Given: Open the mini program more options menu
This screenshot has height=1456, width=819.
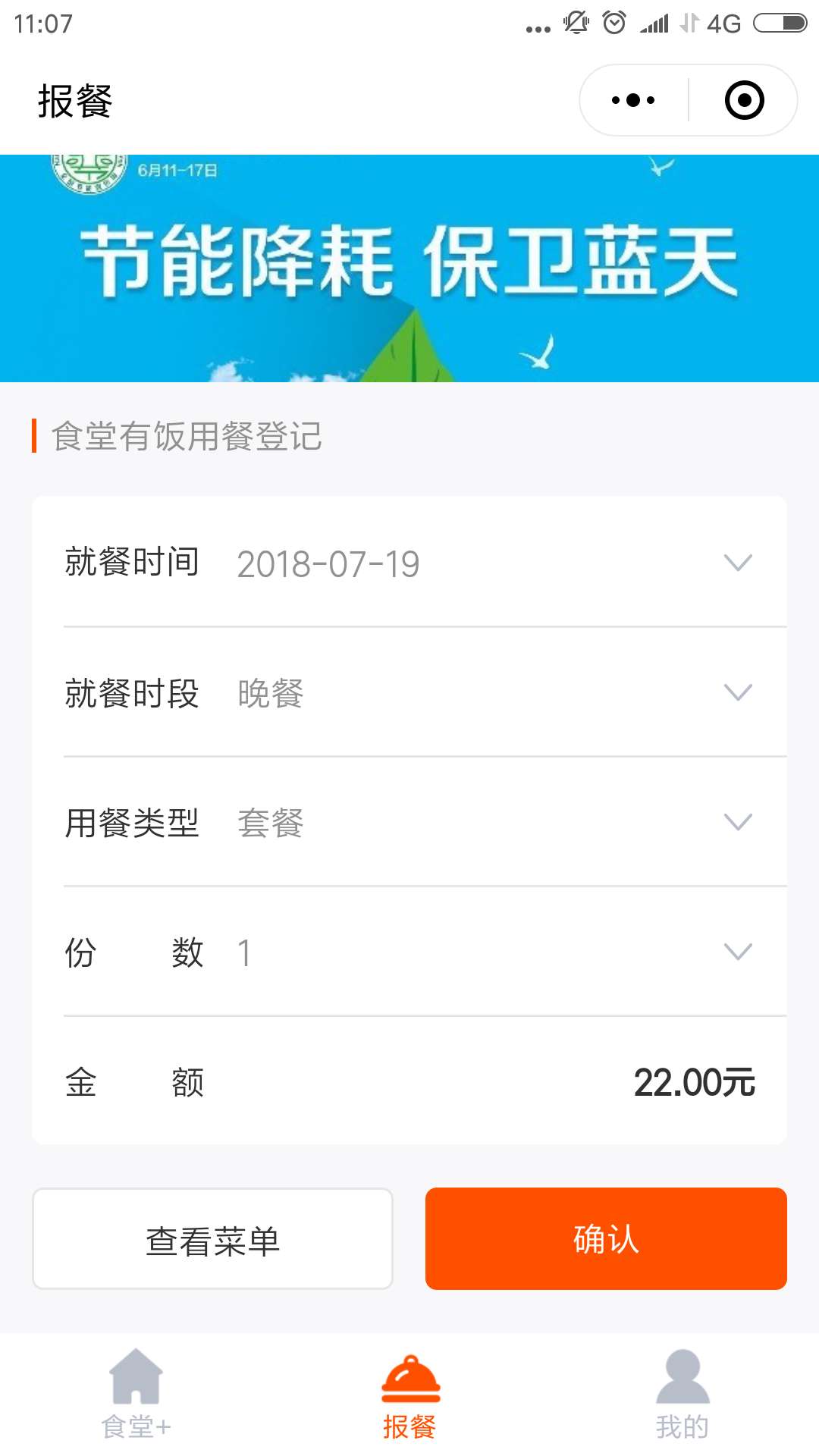Looking at the screenshot, I should 633,100.
